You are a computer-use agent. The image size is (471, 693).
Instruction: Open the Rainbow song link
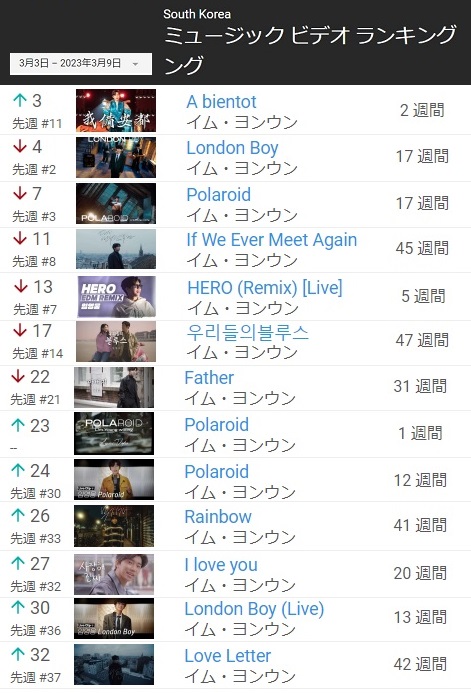pos(218,517)
